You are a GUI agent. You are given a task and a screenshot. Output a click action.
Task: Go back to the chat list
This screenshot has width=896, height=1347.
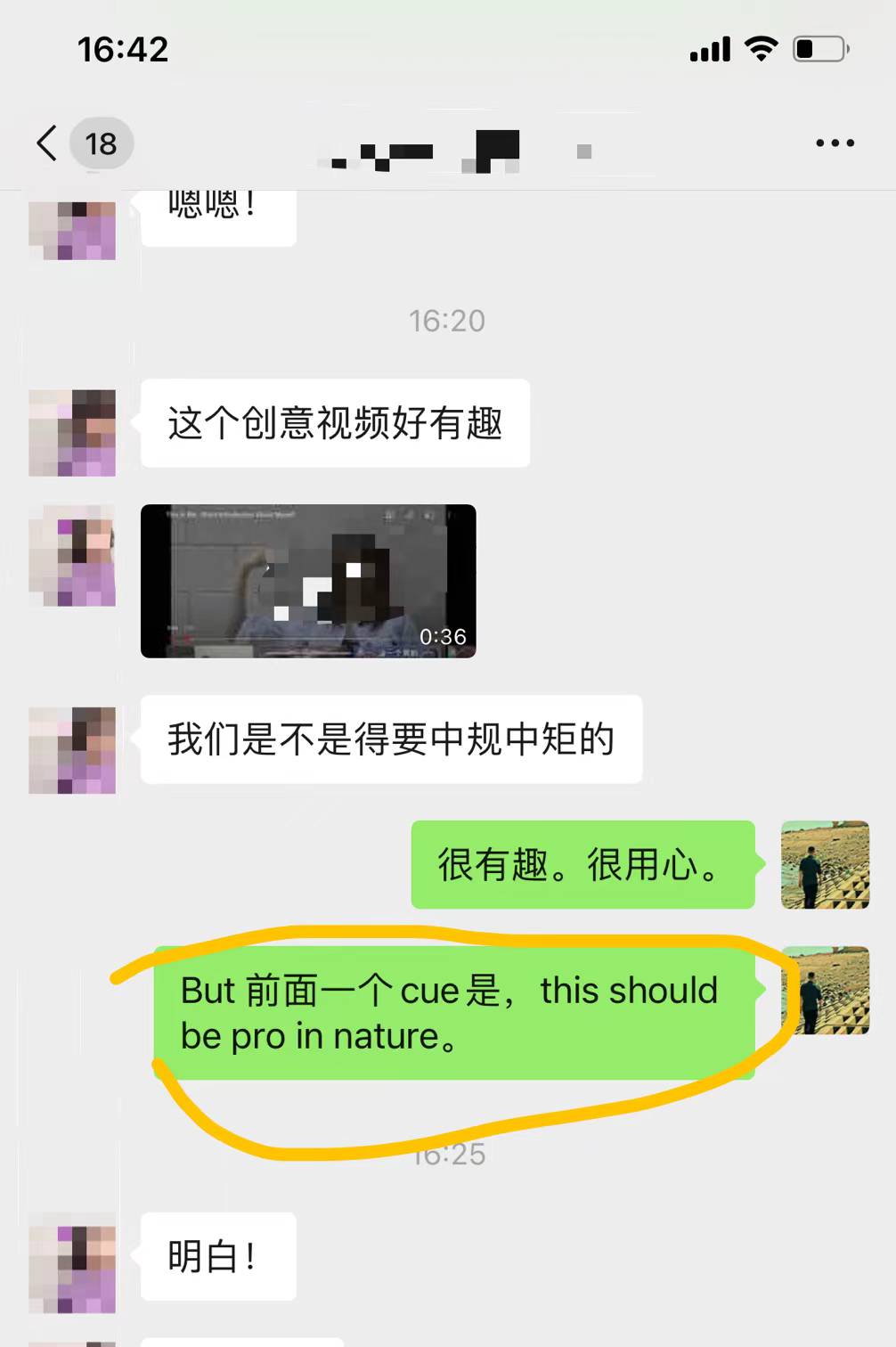47,143
